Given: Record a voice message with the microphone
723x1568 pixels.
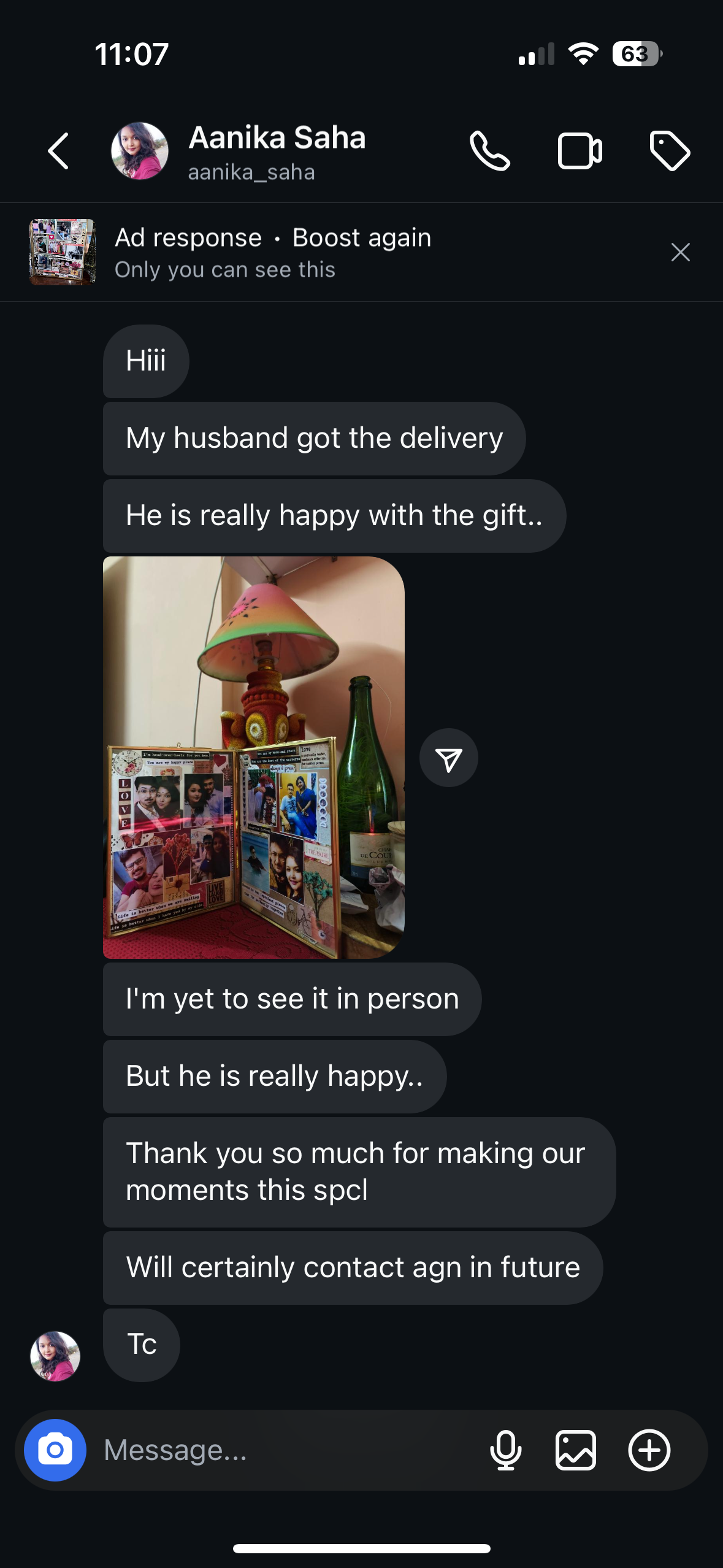Looking at the screenshot, I should point(506,1450).
